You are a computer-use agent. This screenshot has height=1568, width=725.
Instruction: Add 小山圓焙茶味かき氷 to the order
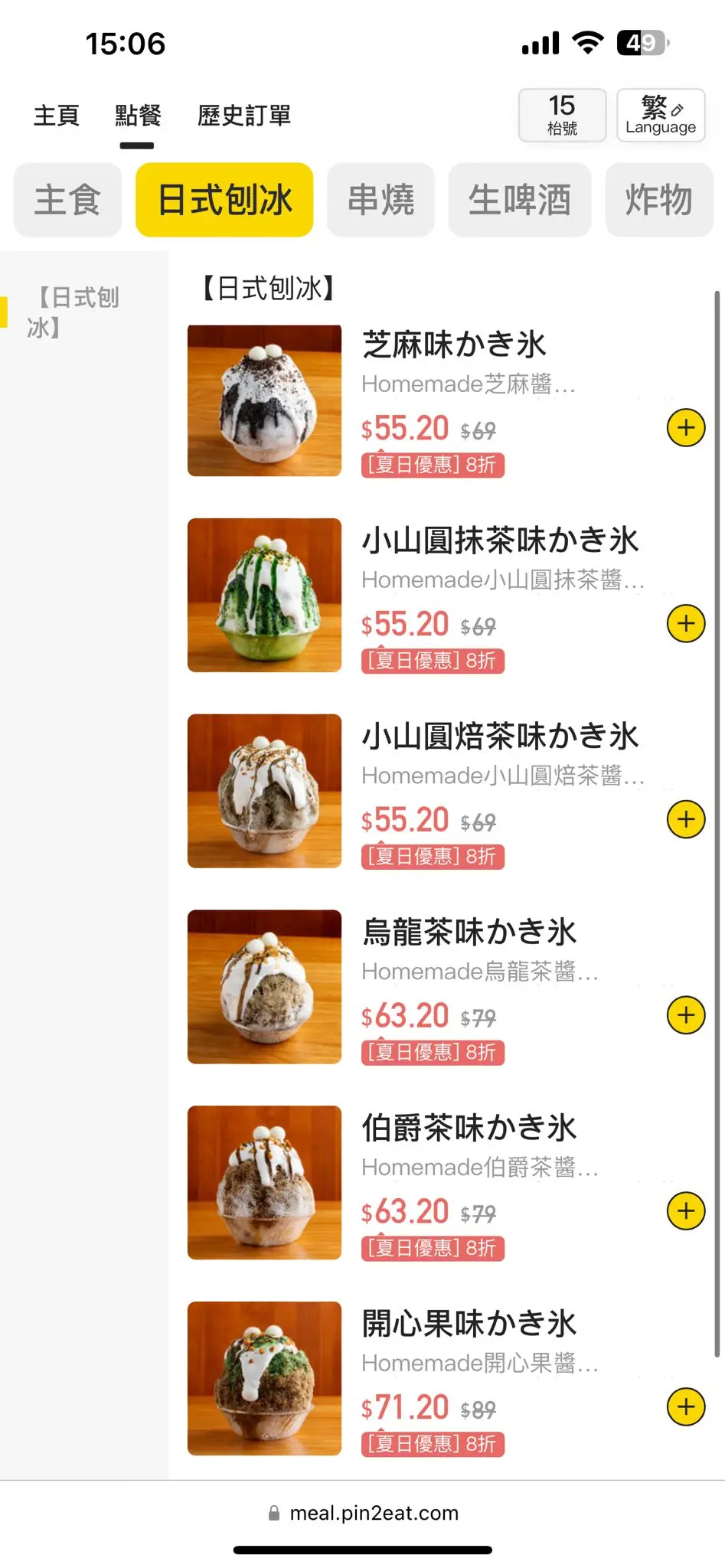point(686,819)
